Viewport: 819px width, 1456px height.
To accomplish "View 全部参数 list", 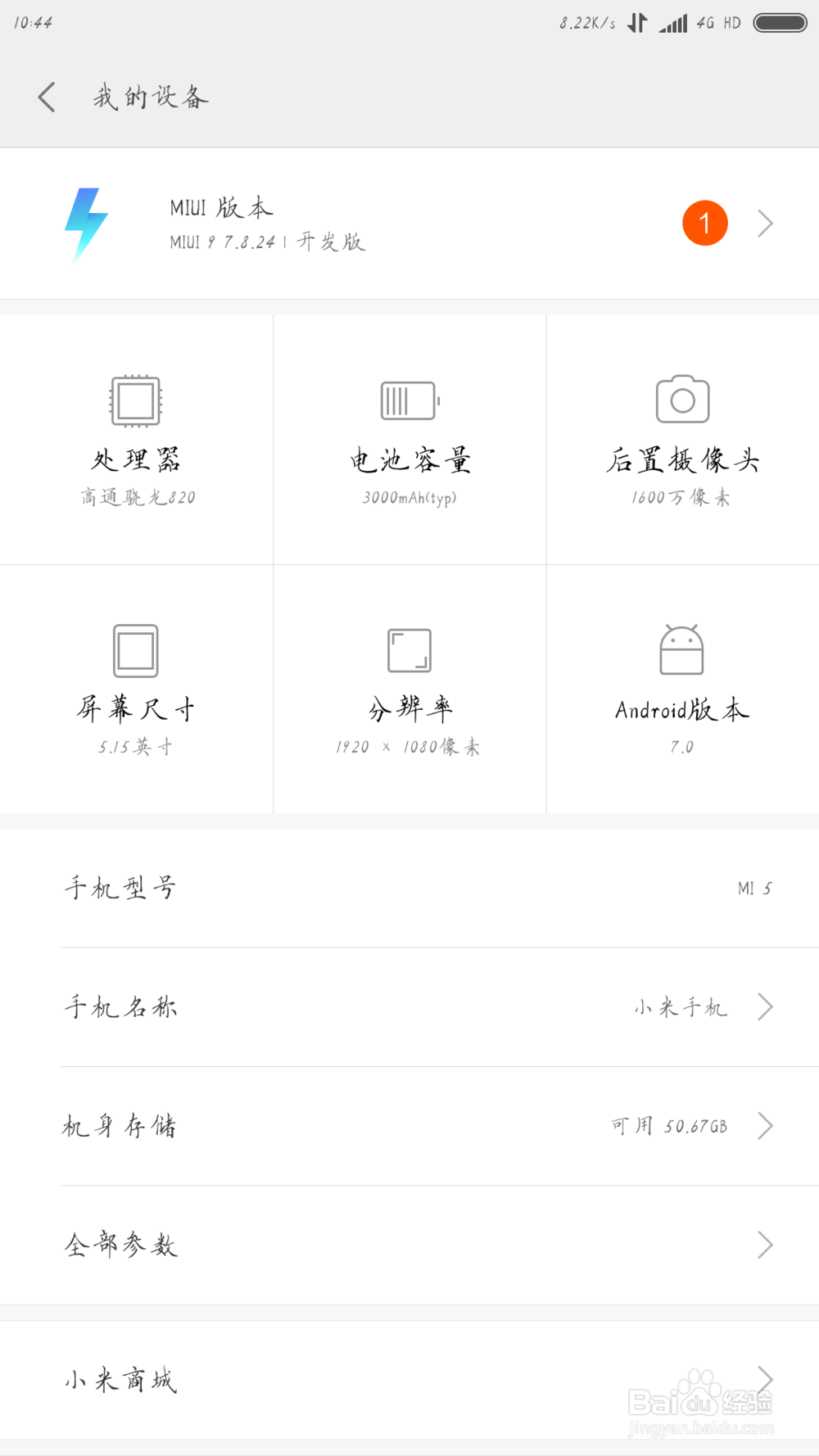I will tap(409, 1245).
